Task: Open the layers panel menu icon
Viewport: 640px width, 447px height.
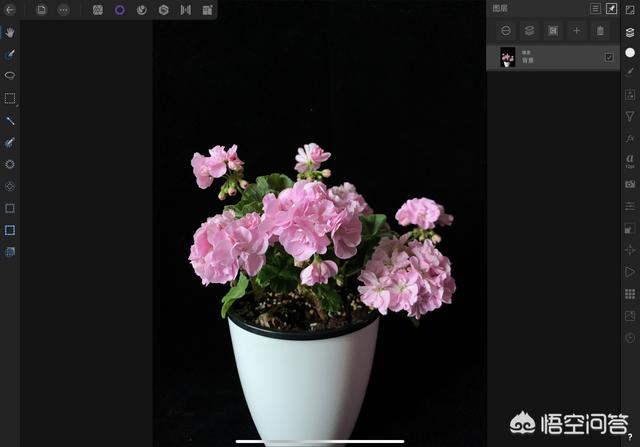Action: coord(595,9)
